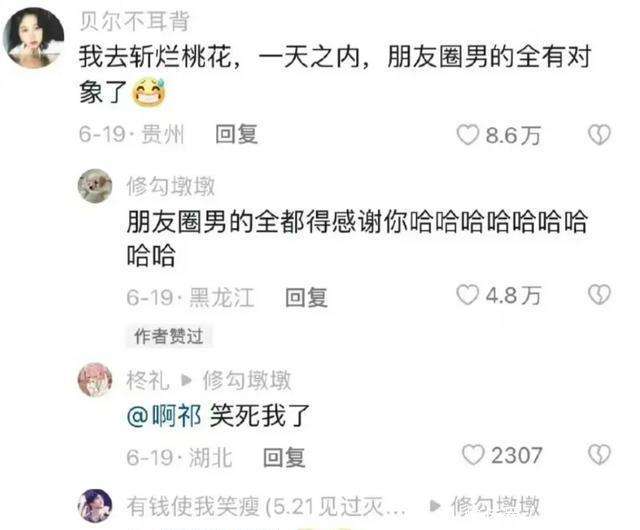This screenshot has height=530, width=640.
Task: Reply to 修勾墩墩's comment from 黑龙江
Action: click(306, 296)
